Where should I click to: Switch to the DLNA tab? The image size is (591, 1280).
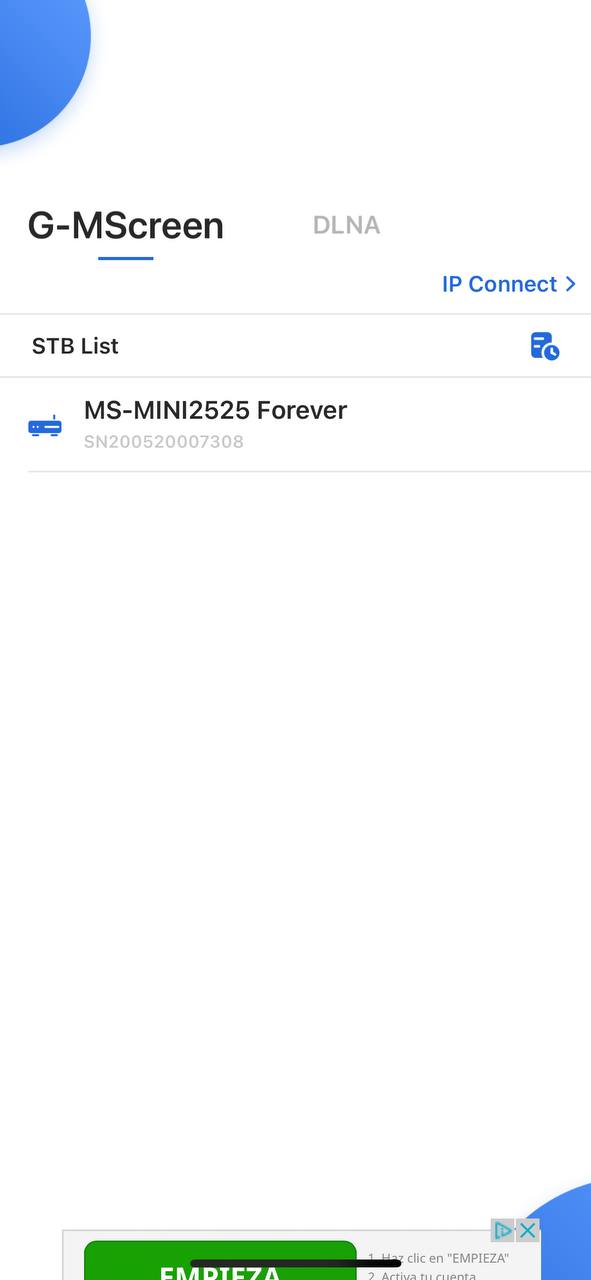[x=346, y=225]
